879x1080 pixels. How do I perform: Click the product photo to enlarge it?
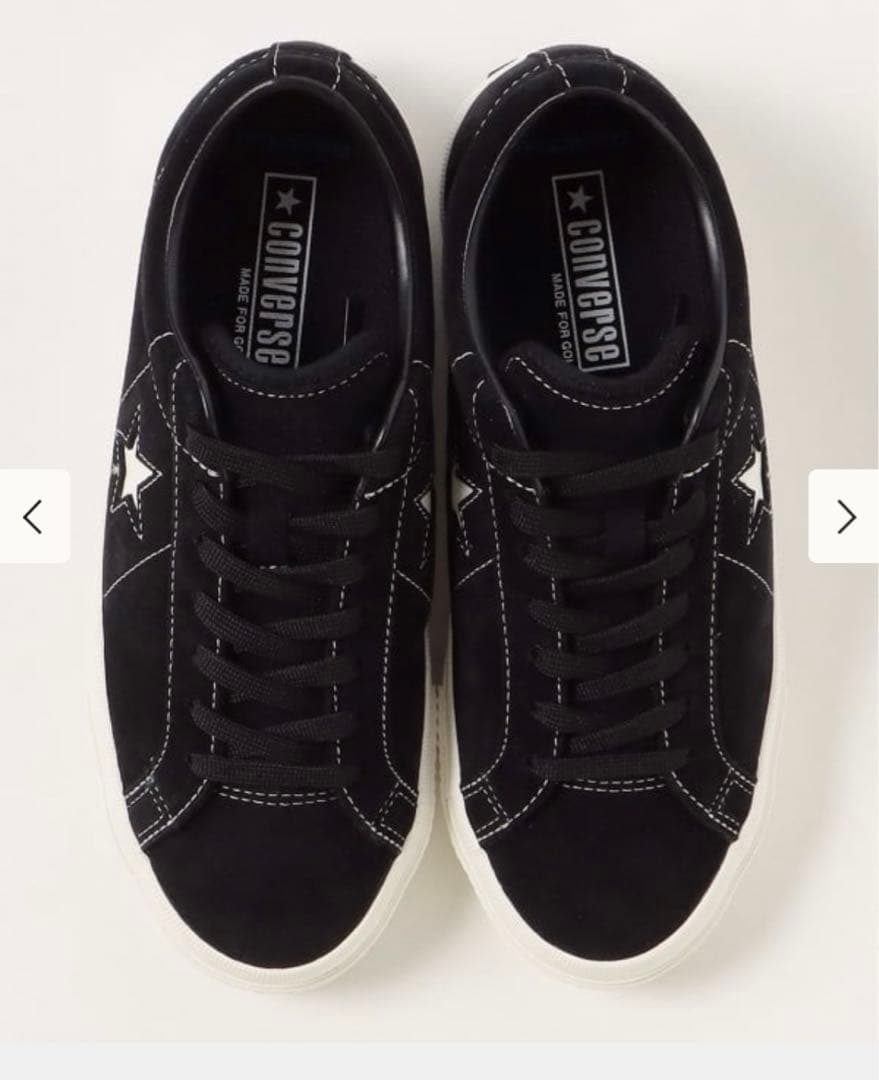click(x=440, y=540)
